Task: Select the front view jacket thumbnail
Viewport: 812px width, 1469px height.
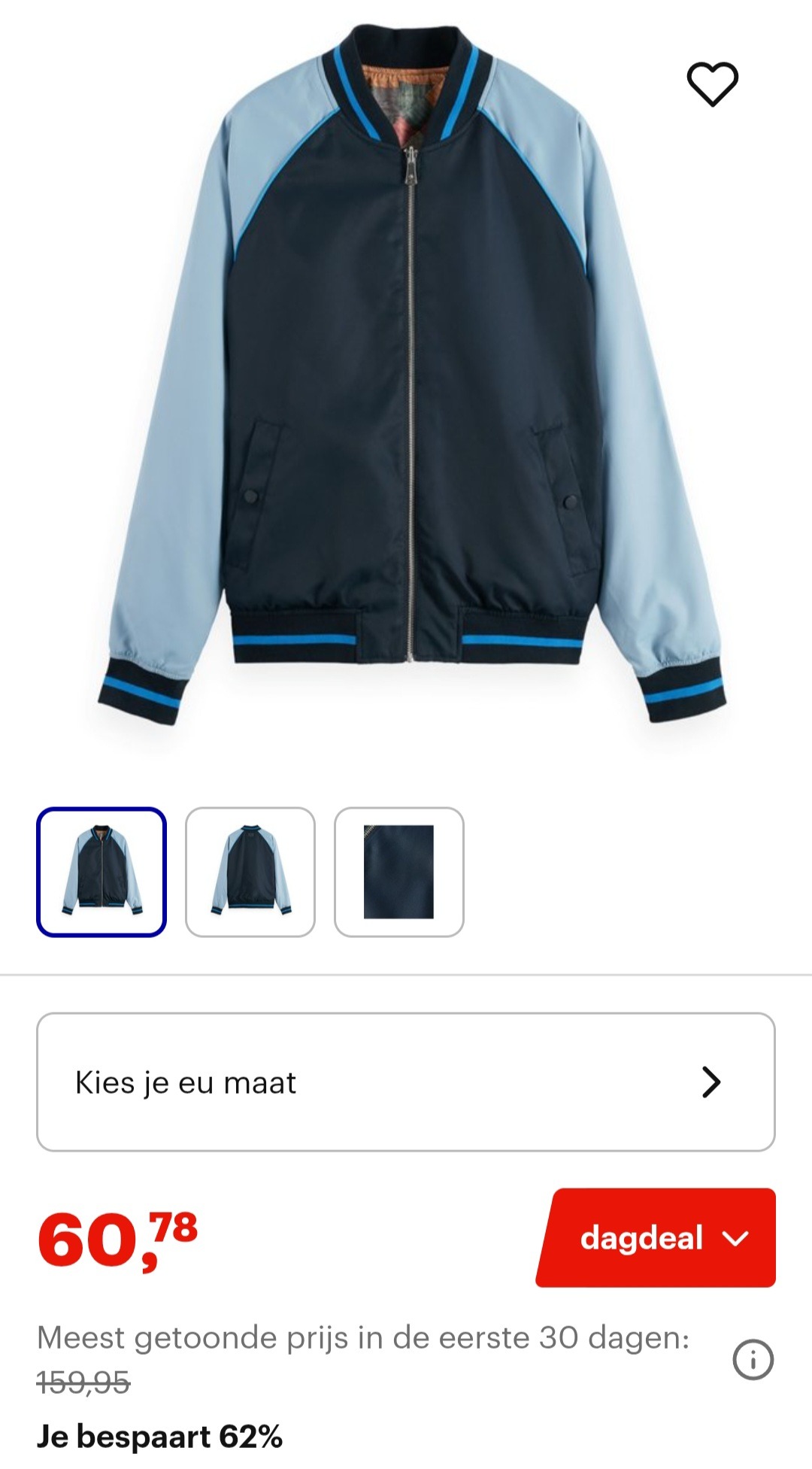Action: [x=101, y=872]
